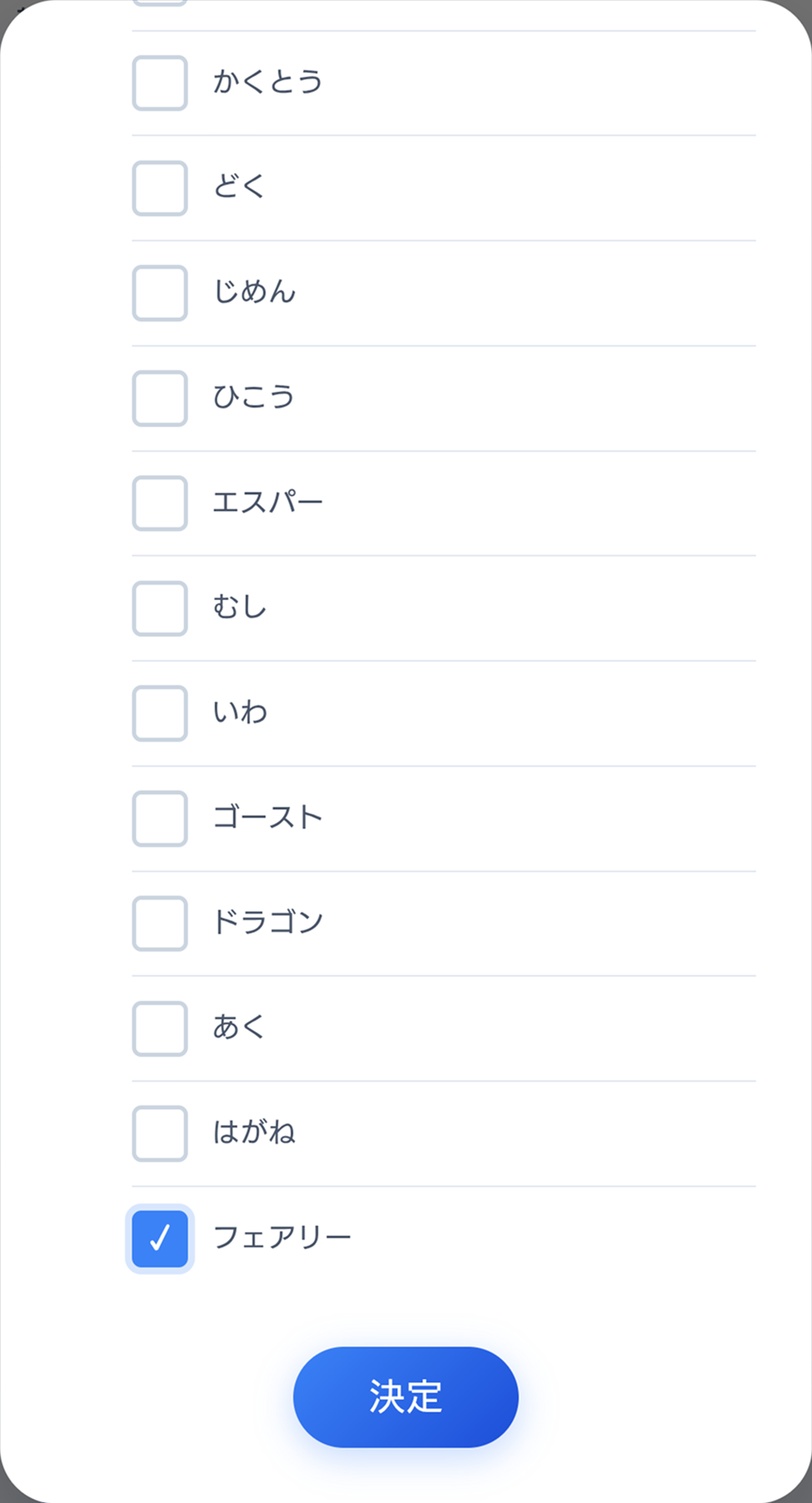
Task: Click the はがね text label
Action: pyautogui.click(x=254, y=1133)
